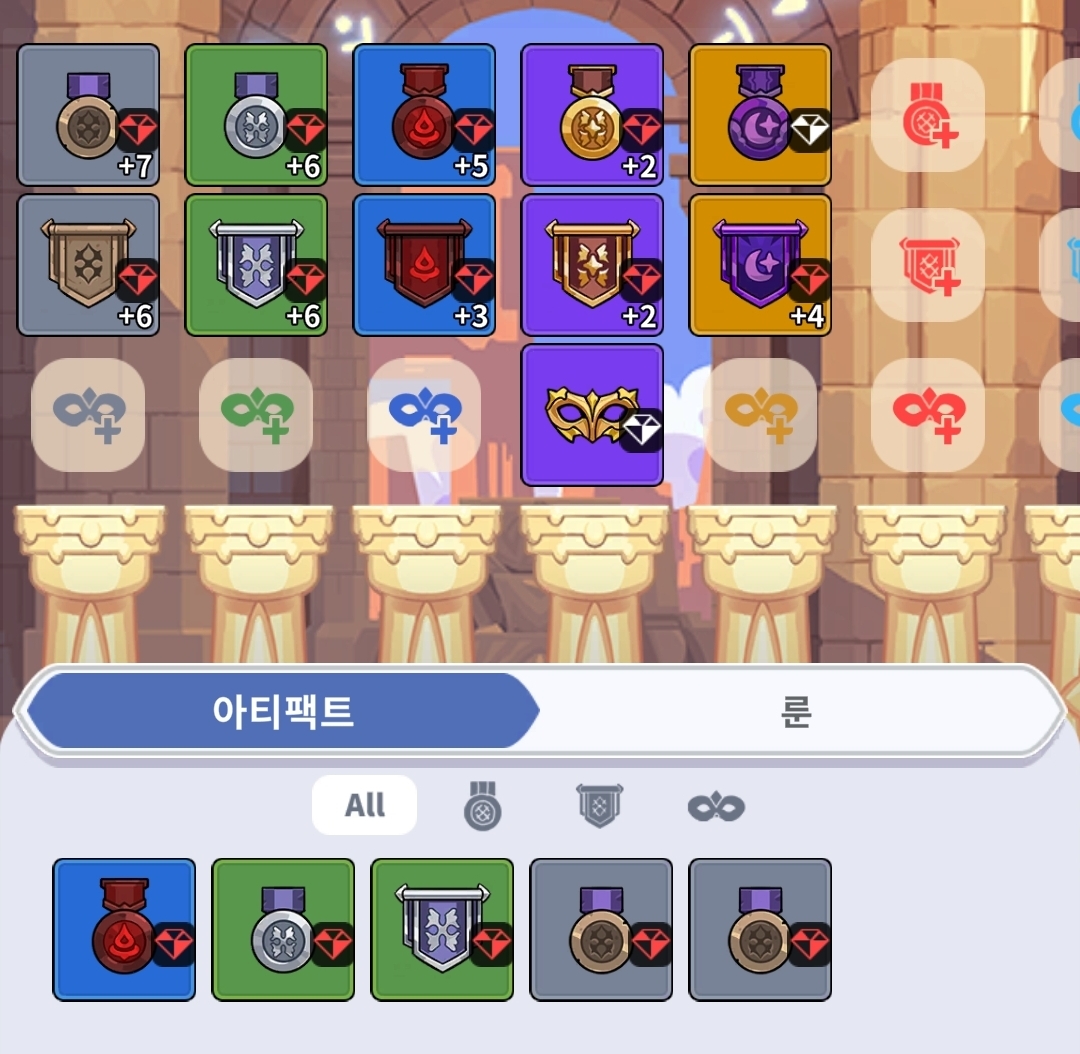The image size is (1080, 1054).
Task: Select the equipped purple medal +2
Action: [592, 115]
